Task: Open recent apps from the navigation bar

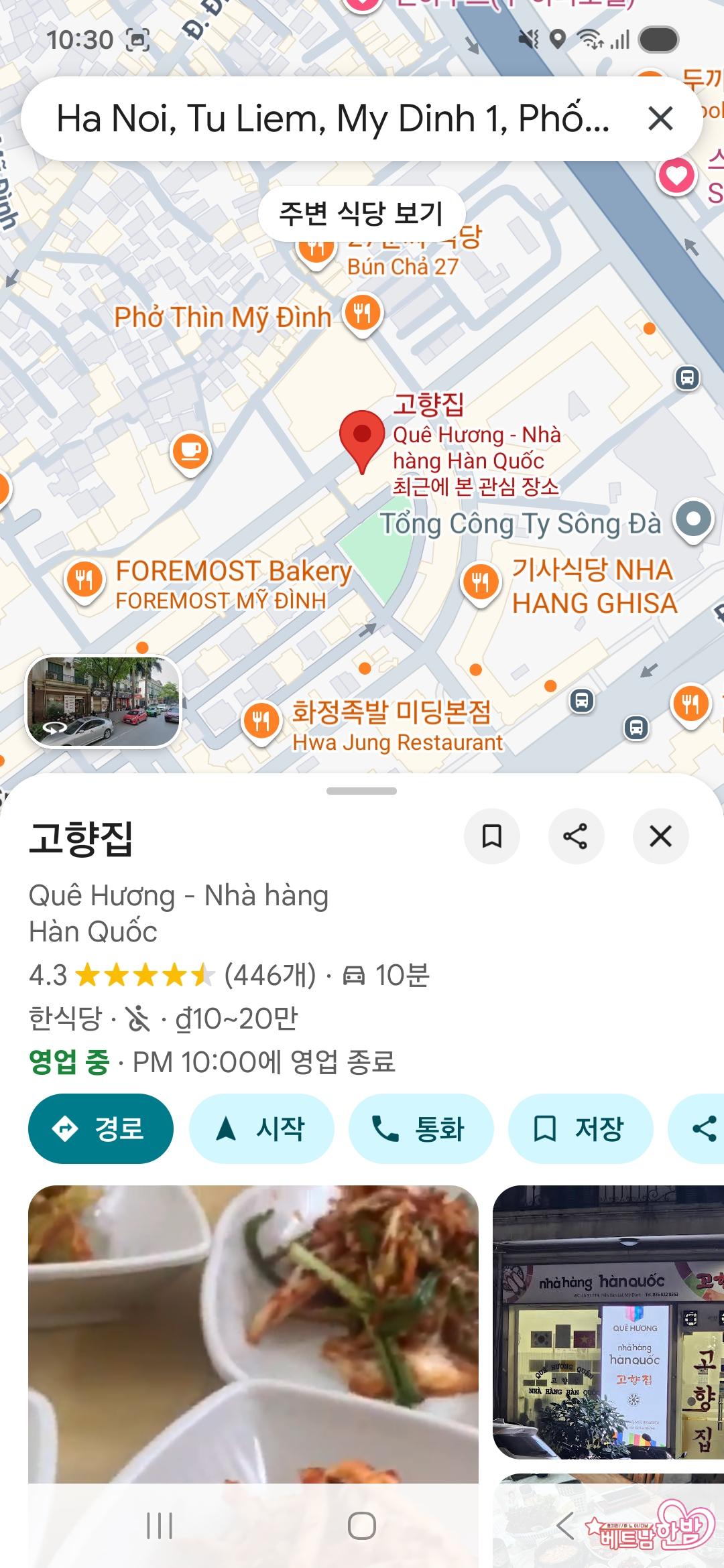Action: [160, 1526]
